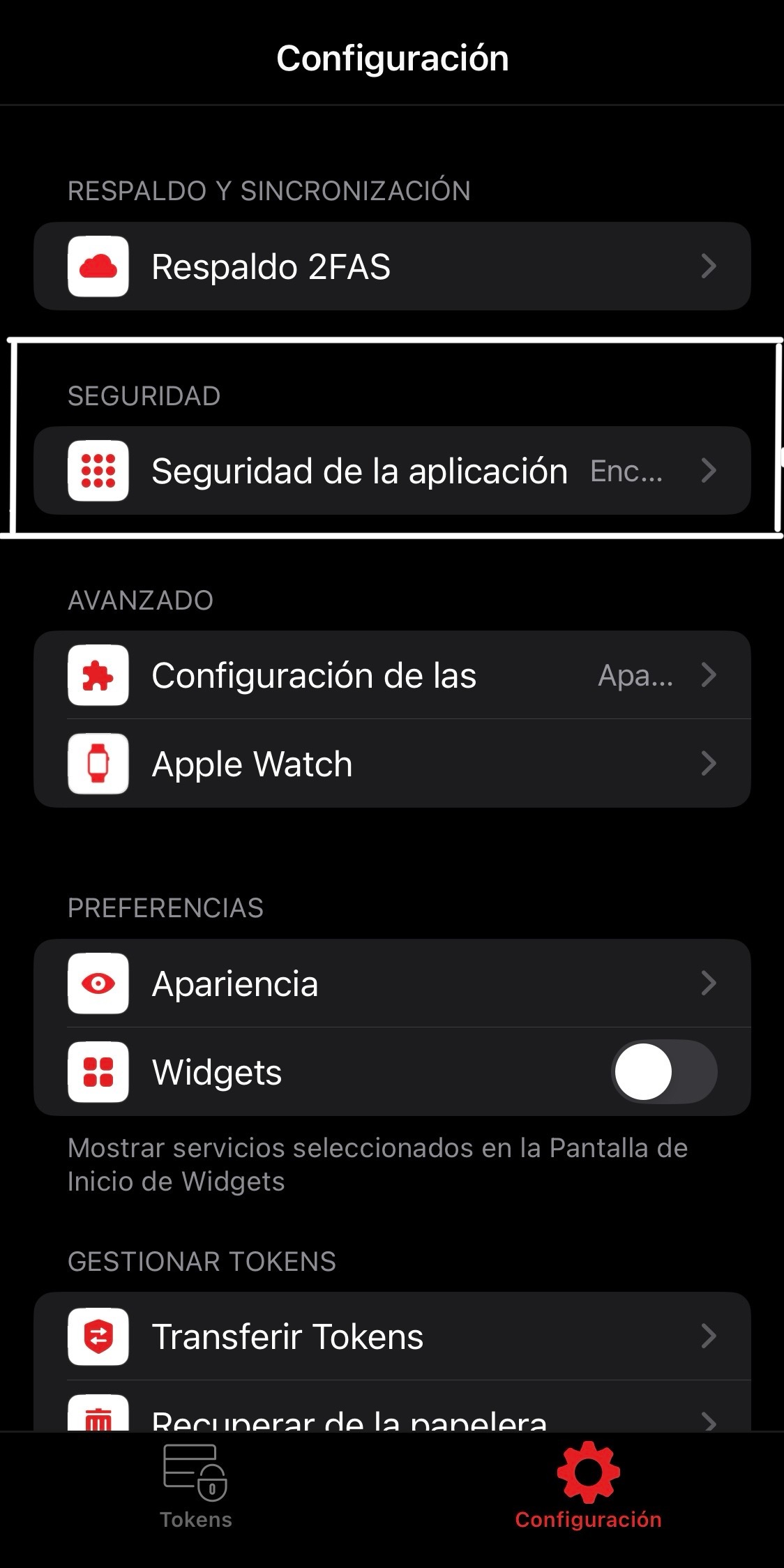The height and width of the screenshot is (1568, 784).
Task: Open Apariencia preferences
Action: point(391,983)
